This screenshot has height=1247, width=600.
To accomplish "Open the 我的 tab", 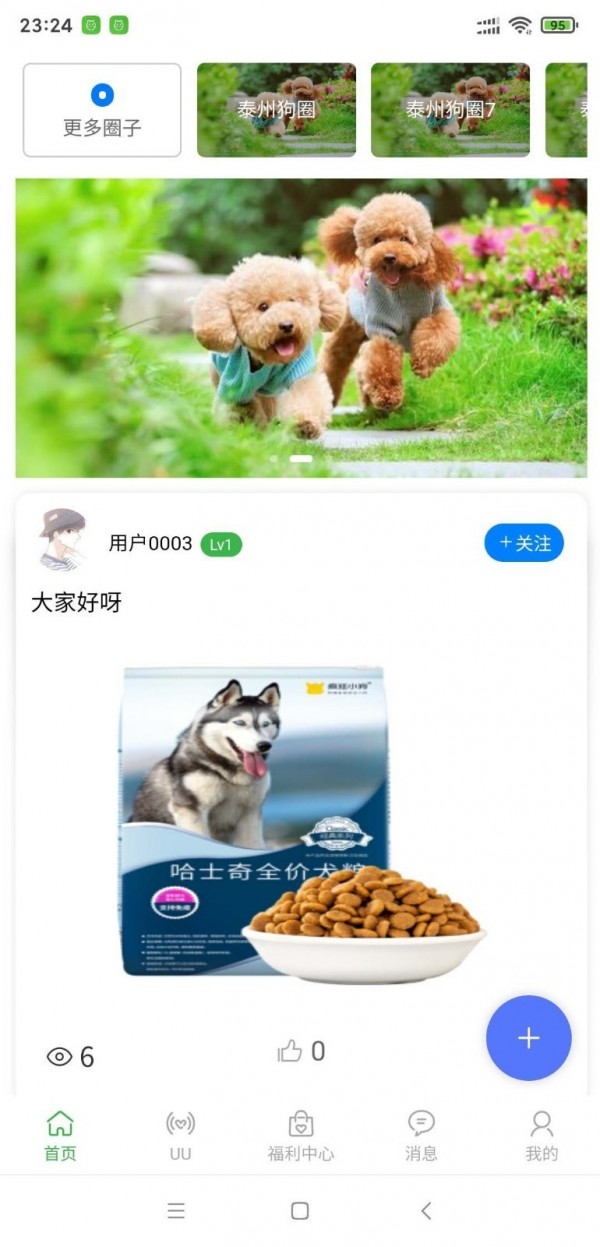I will tap(541, 1135).
